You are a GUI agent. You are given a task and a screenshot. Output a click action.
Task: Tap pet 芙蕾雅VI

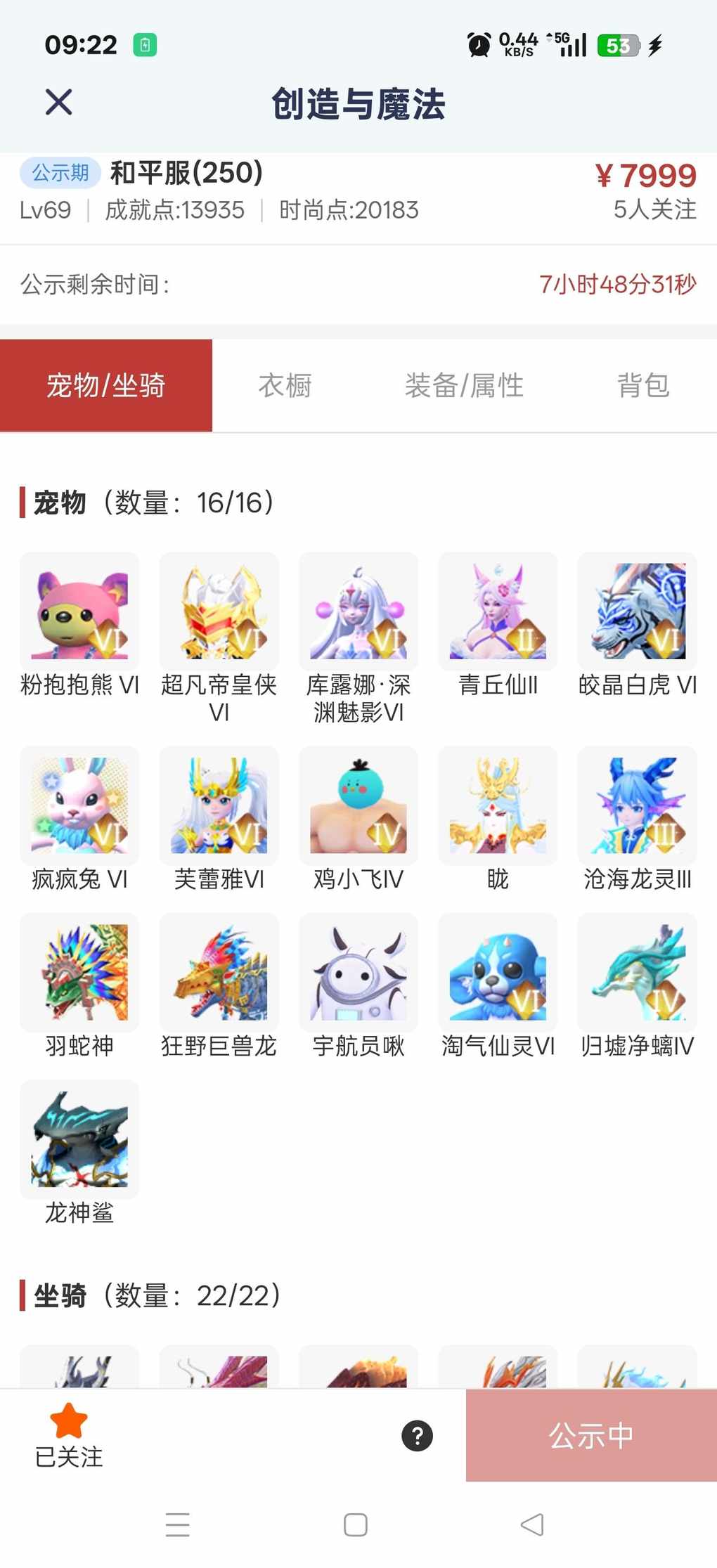click(219, 805)
